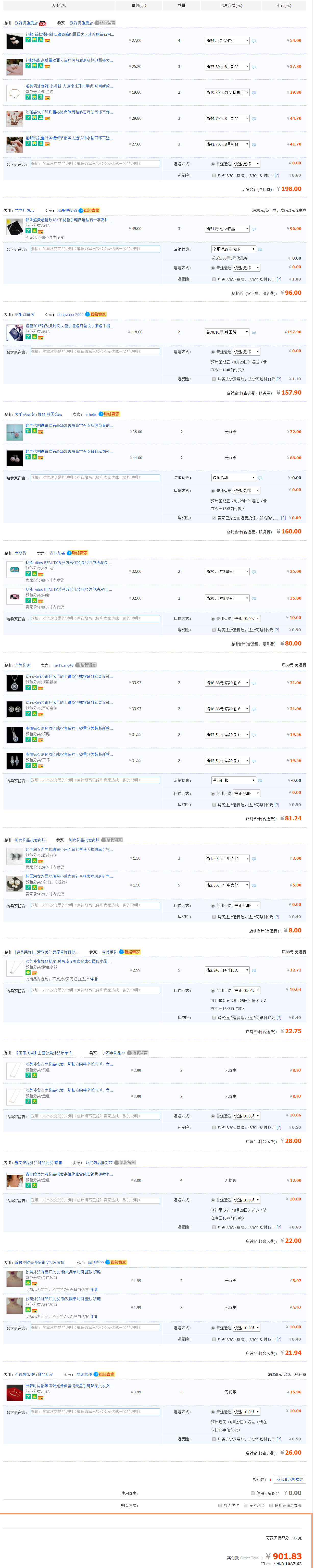Screen dimensions: 315x1568
Task: Open the 满29包邮 store discount dropdown
Action: click(234, 780)
